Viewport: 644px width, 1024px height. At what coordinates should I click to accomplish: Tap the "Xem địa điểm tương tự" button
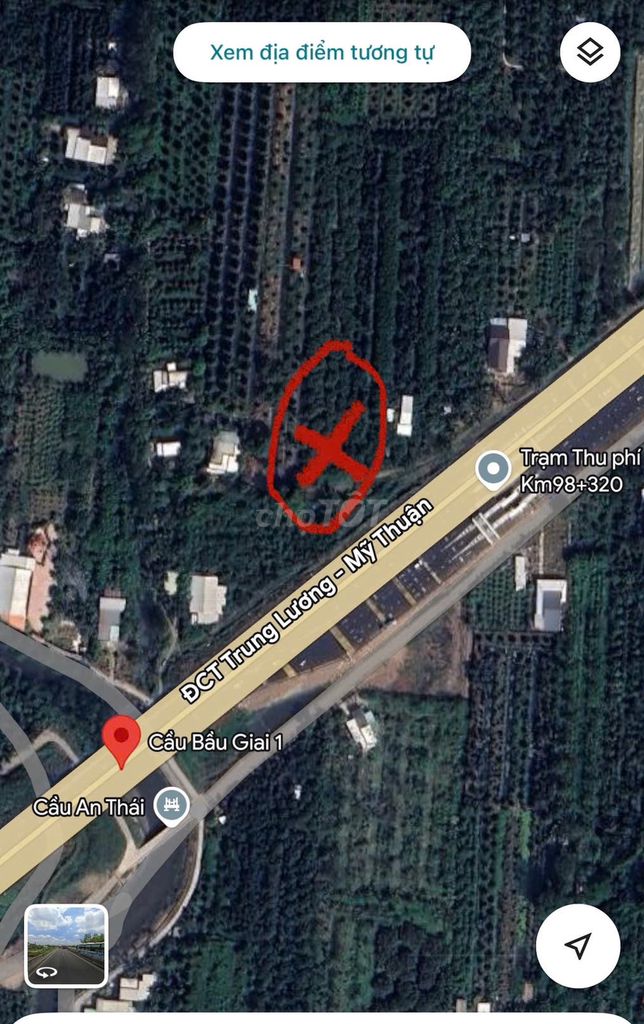pos(321,52)
